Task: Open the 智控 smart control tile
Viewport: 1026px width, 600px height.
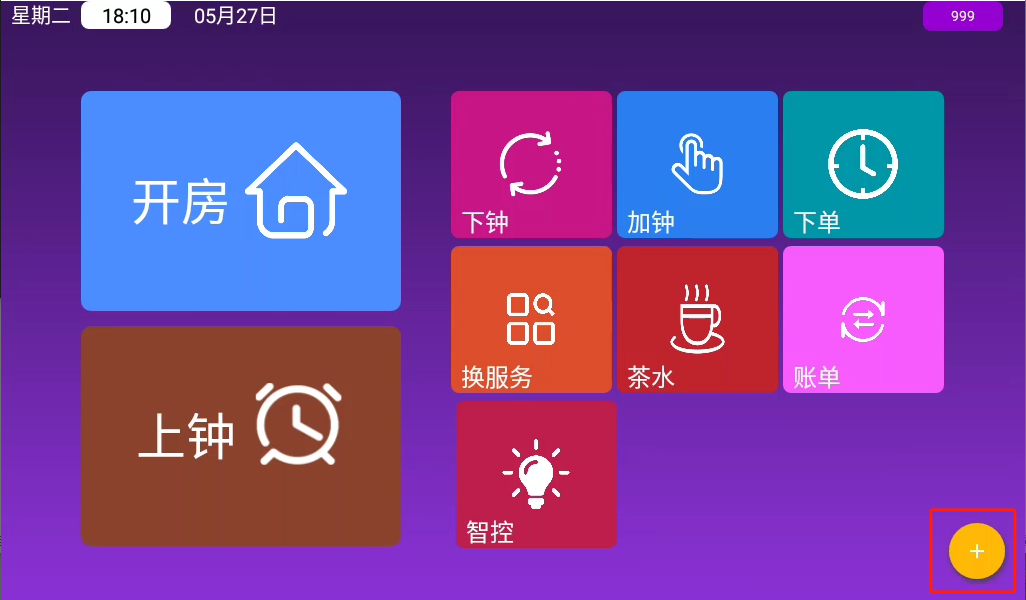Action: 536,474
